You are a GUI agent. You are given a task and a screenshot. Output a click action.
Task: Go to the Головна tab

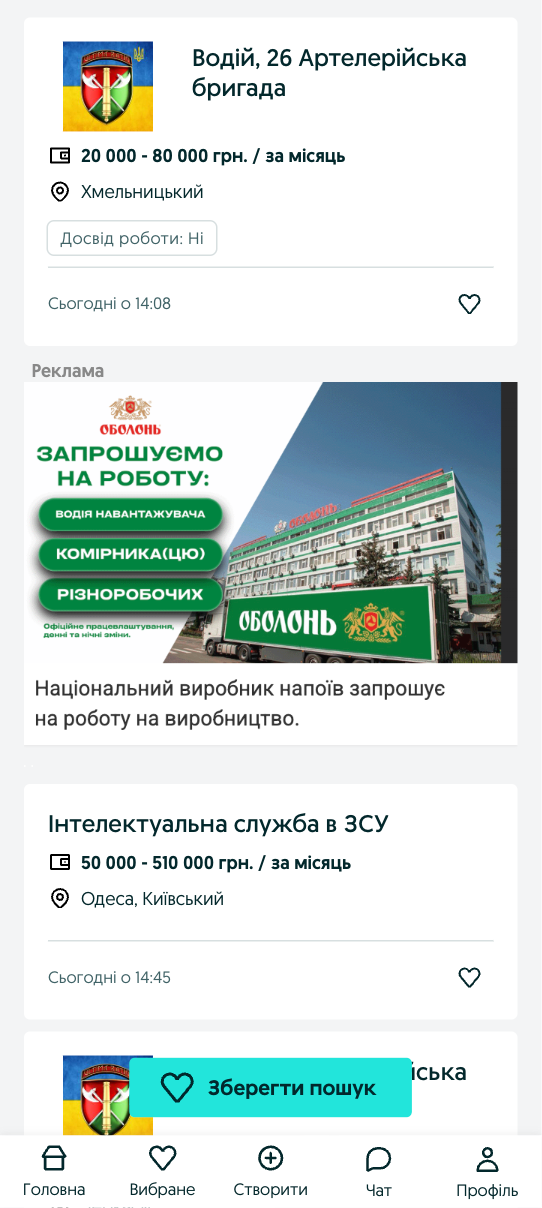pos(54,1172)
